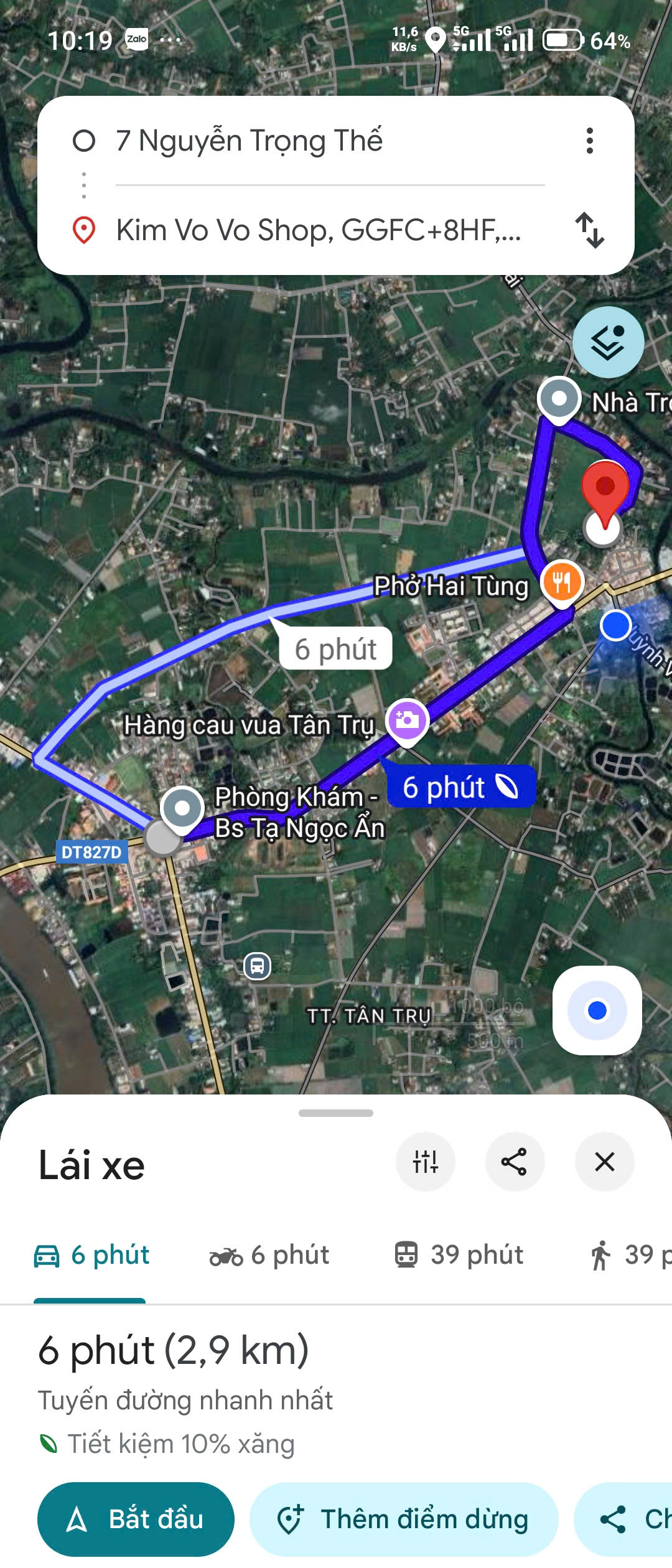Select the car travel mode tab
Image resolution: width=672 pixels, height=1568 pixels.
[x=91, y=1255]
